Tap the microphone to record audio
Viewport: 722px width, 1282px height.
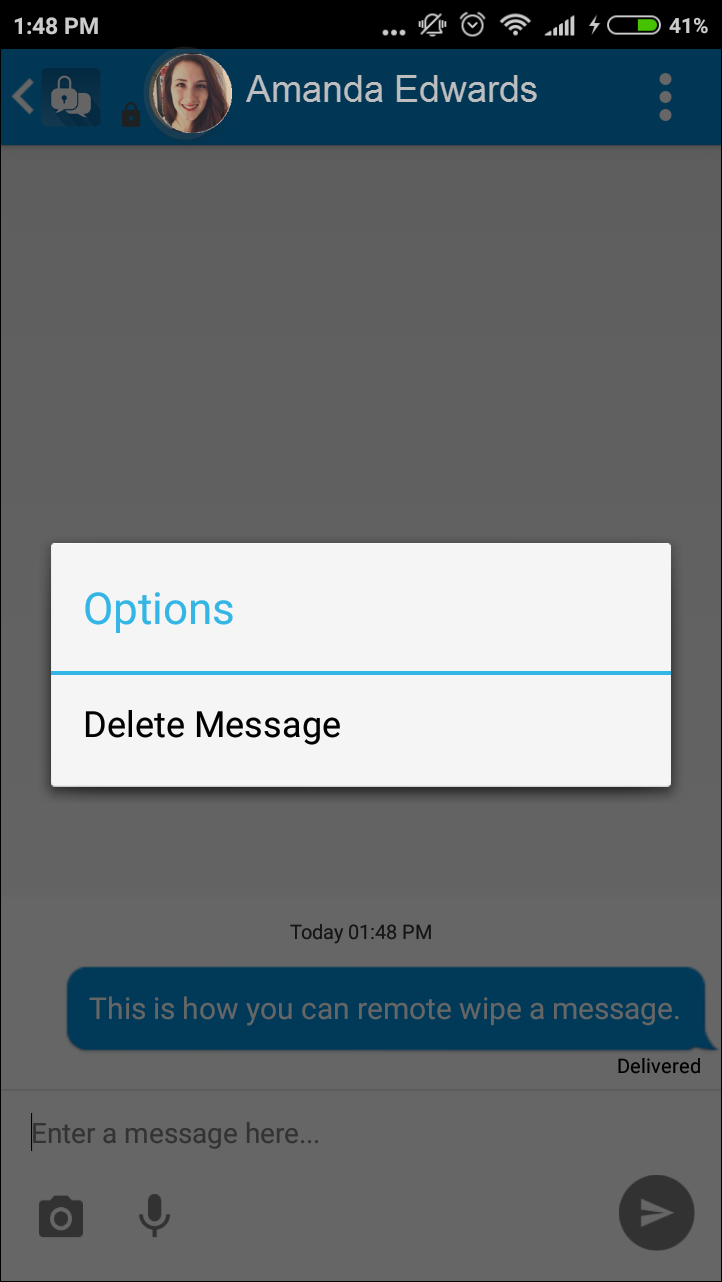point(154,1215)
